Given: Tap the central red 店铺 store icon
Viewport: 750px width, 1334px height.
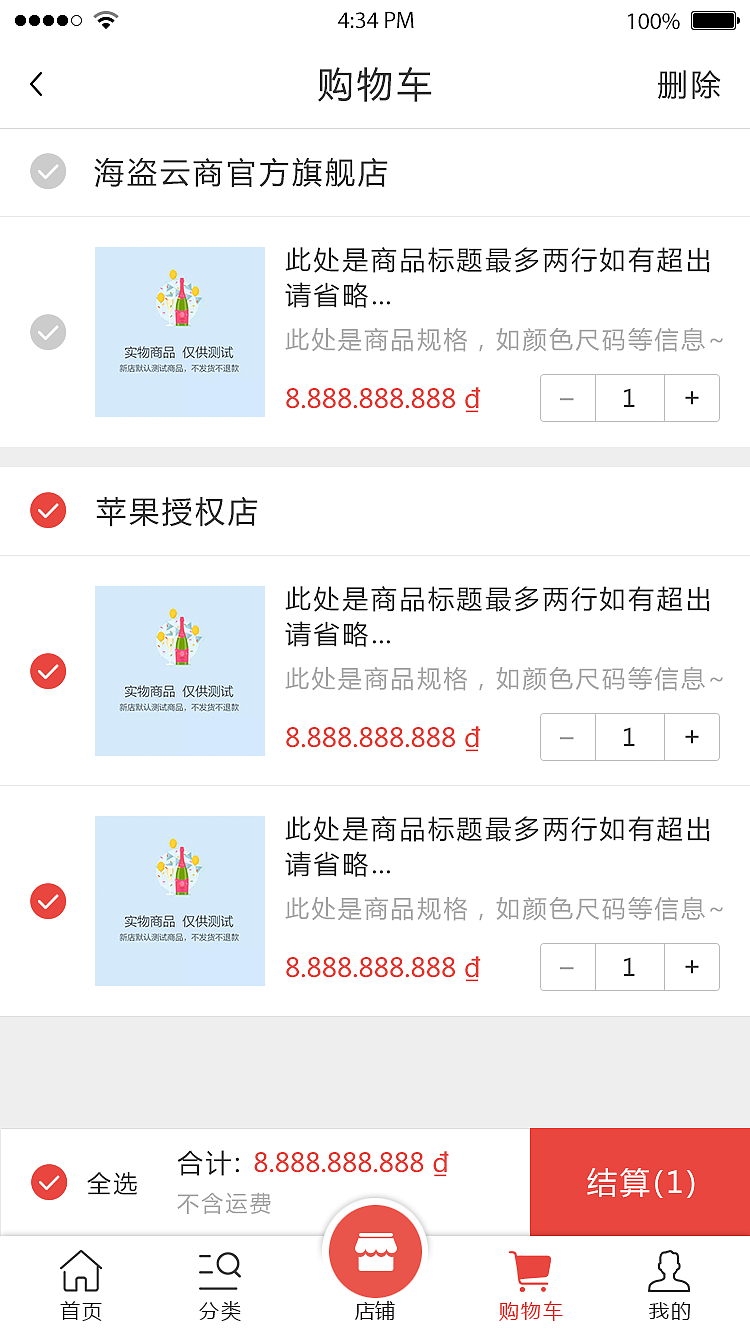Looking at the screenshot, I should click(375, 1250).
